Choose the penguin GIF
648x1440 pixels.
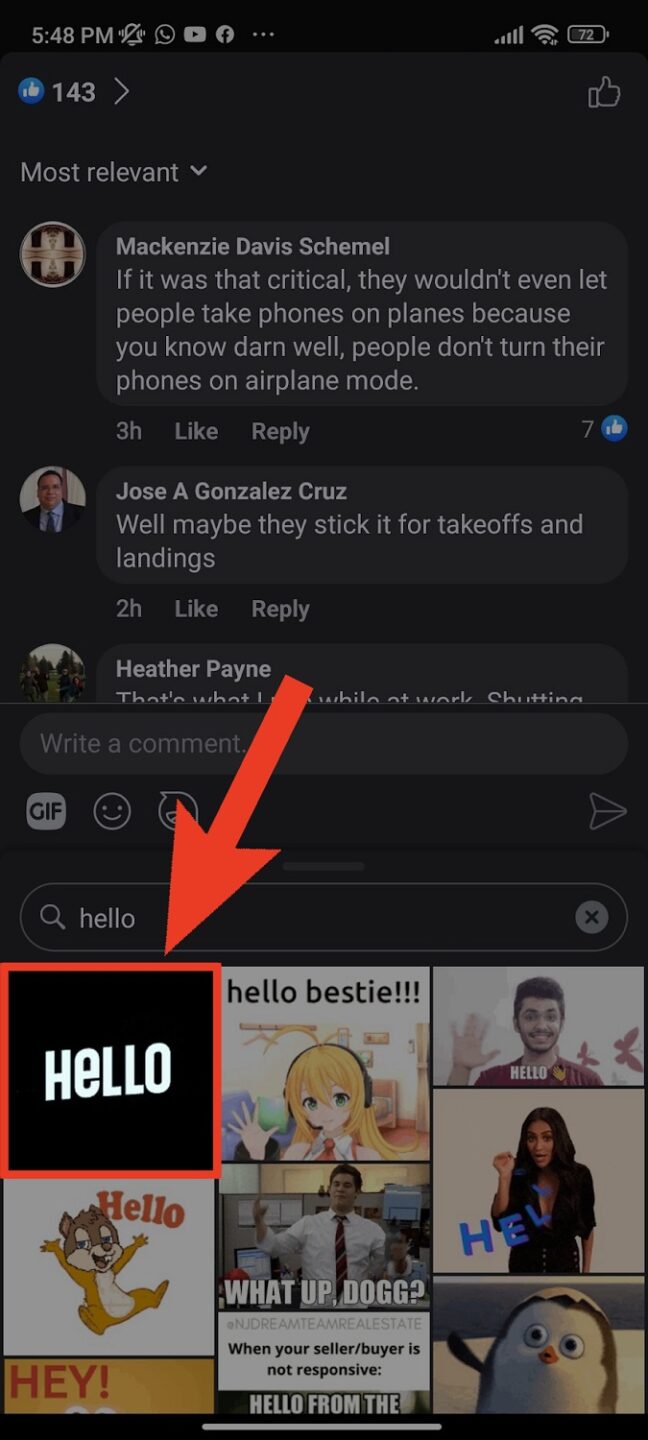pyautogui.click(x=538, y=1345)
